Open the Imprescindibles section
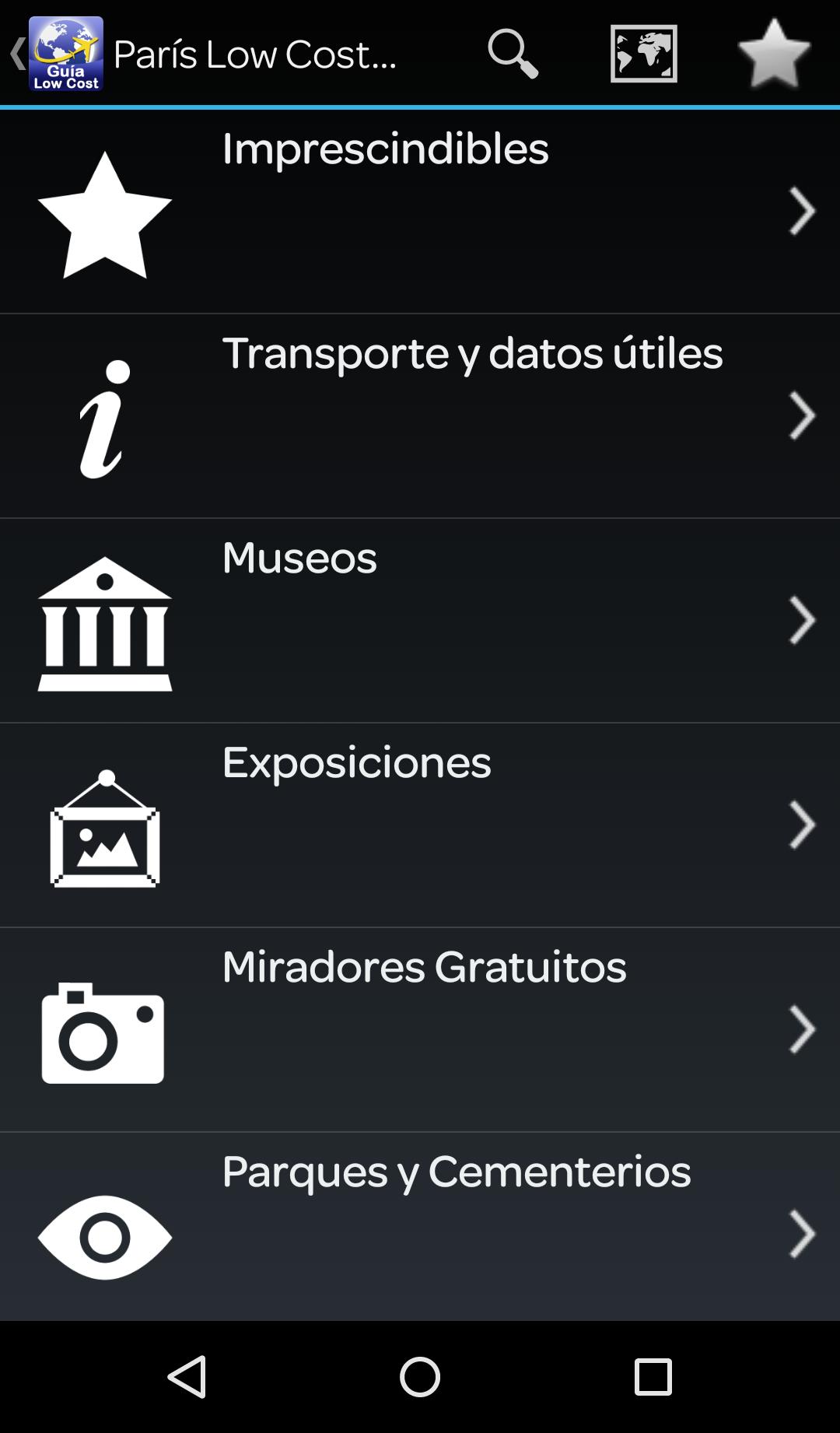 point(420,212)
